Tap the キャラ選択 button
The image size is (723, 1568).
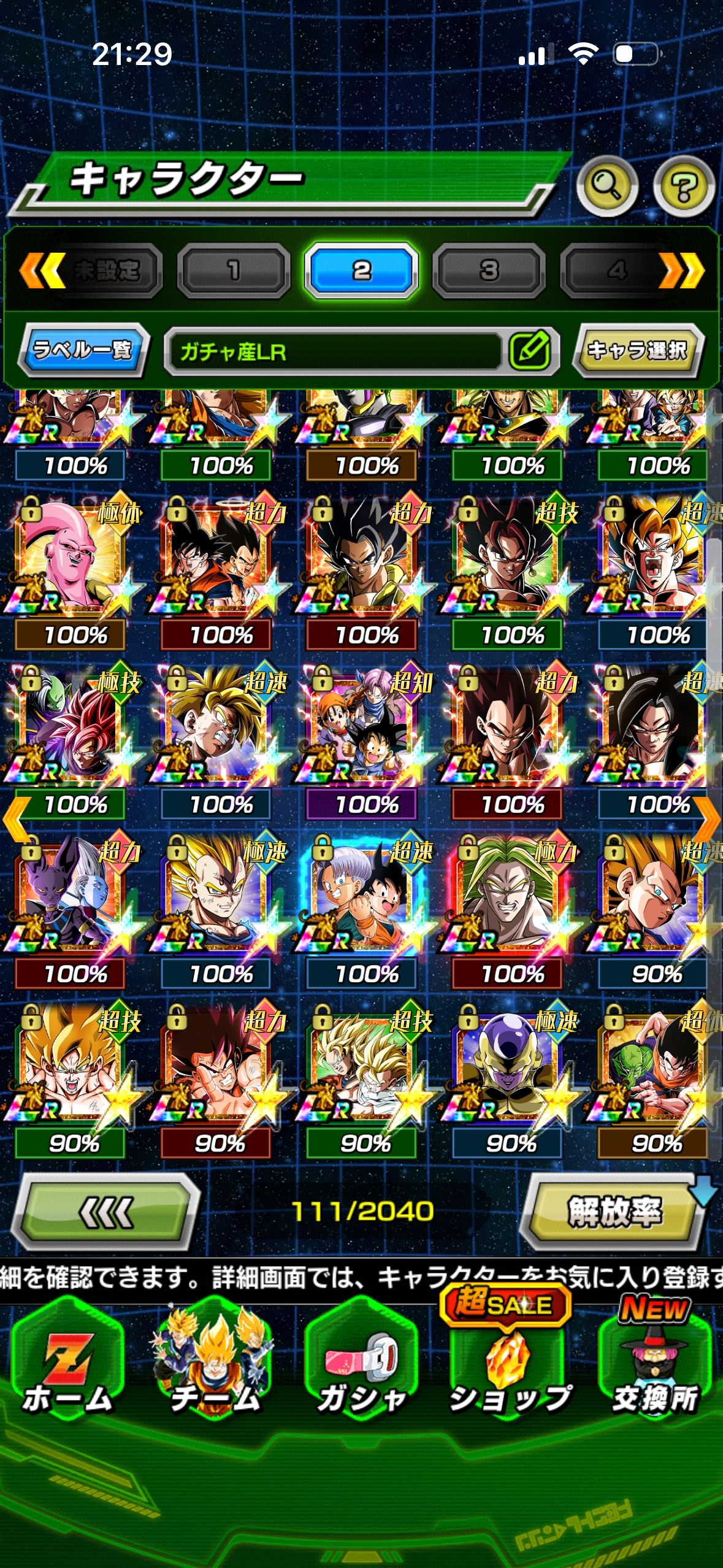pos(638,350)
